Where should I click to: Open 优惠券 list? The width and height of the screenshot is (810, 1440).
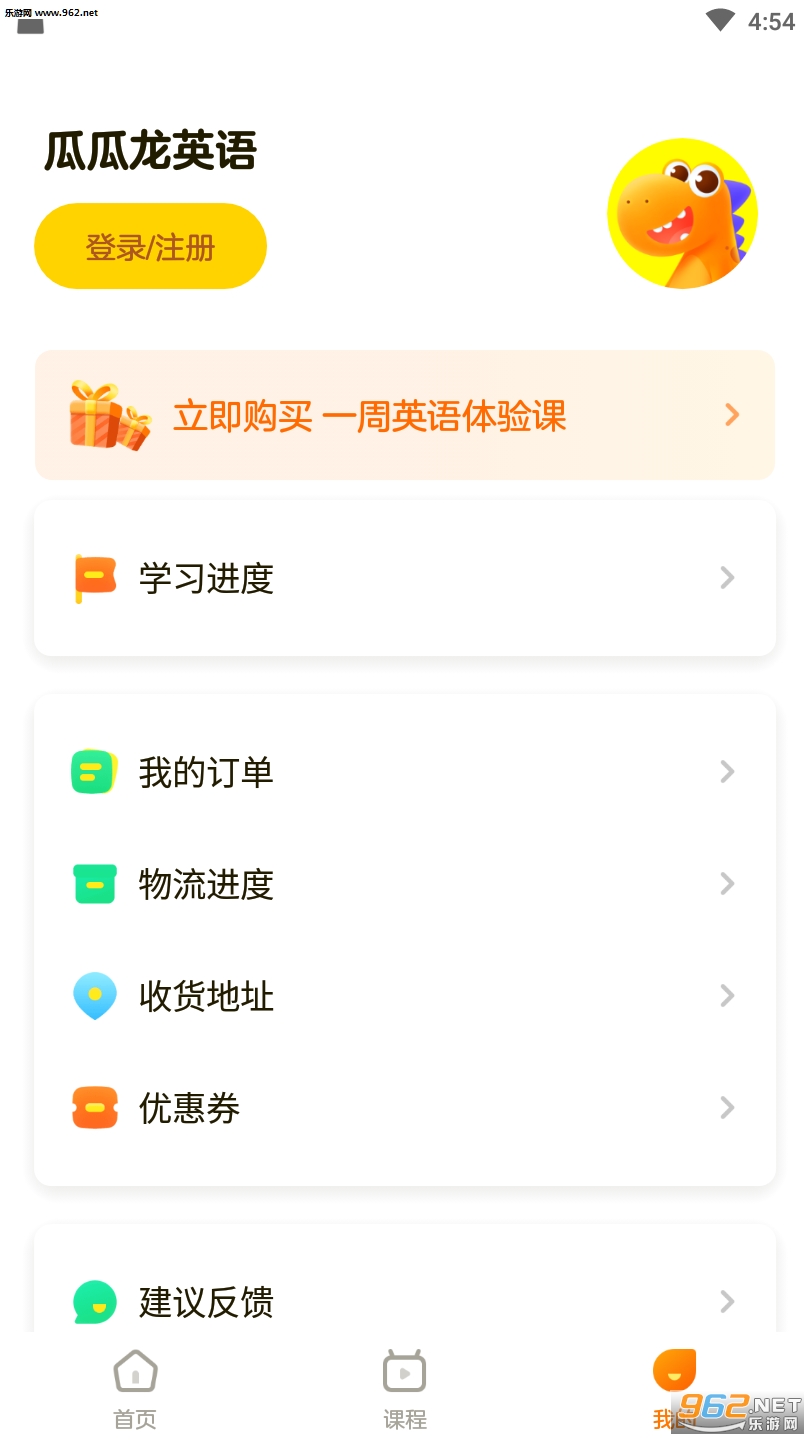404,1108
